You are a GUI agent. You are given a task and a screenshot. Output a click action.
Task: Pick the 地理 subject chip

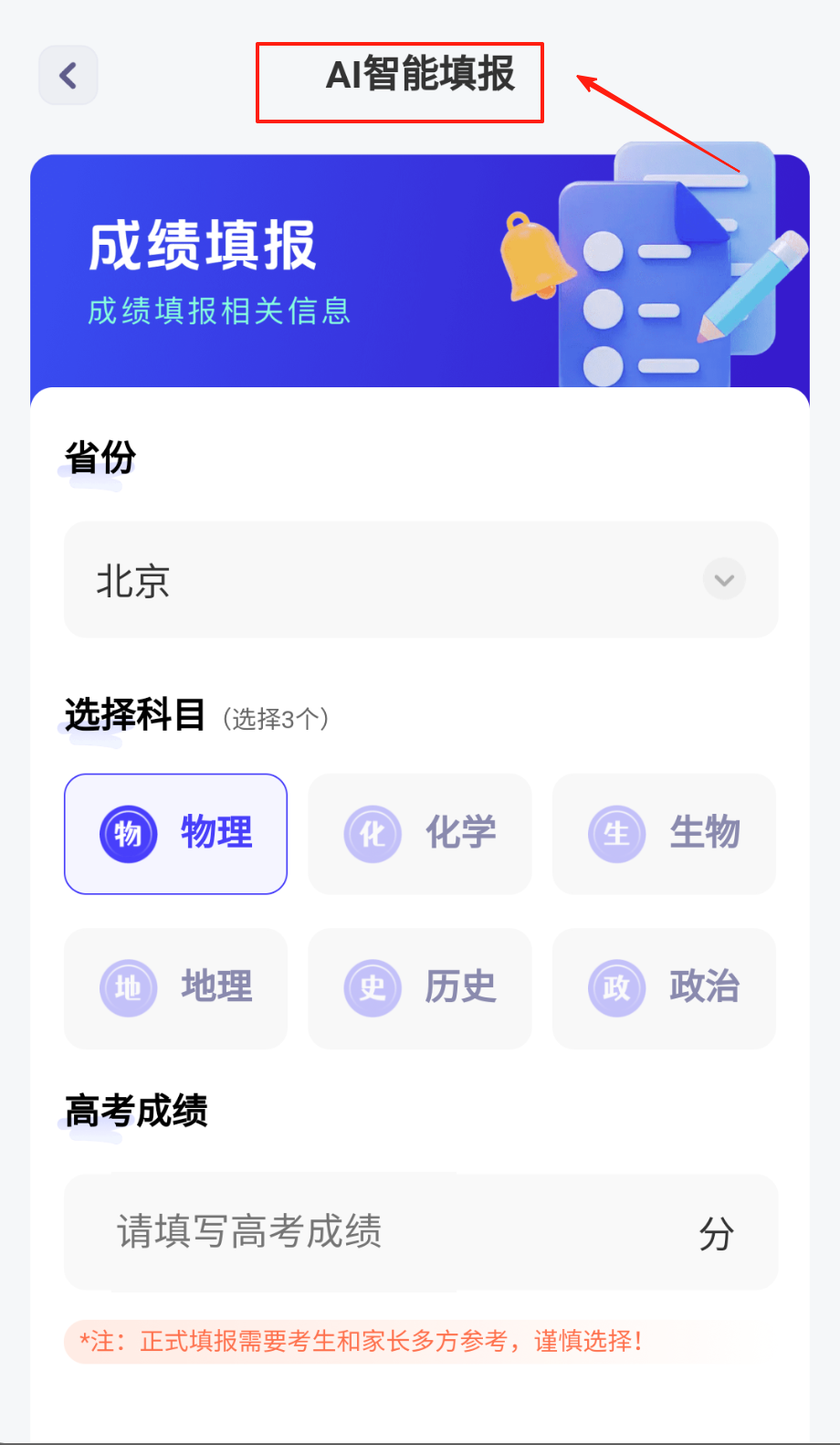(x=175, y=987)
